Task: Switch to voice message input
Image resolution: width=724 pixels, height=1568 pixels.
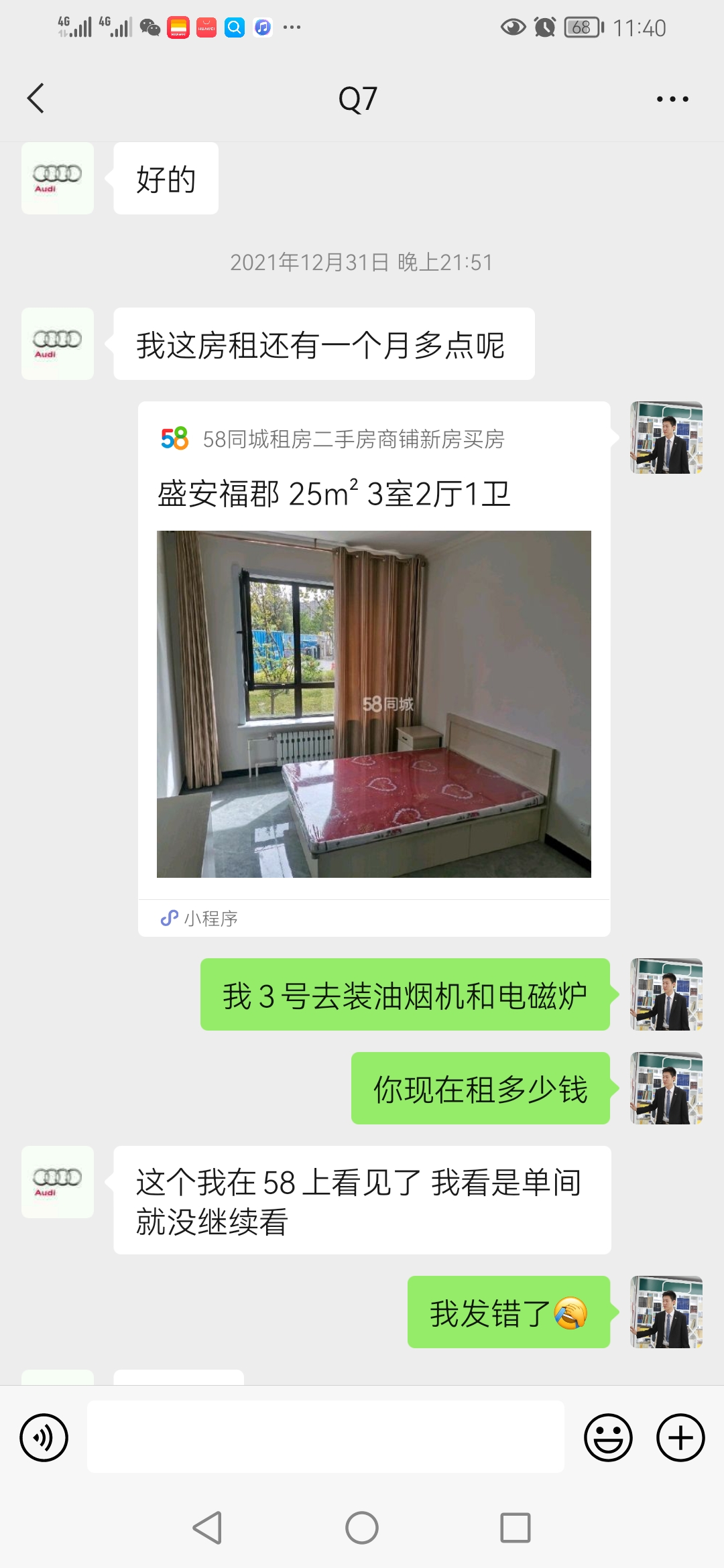Action: pyautogui.click(x=44, y=1437)
